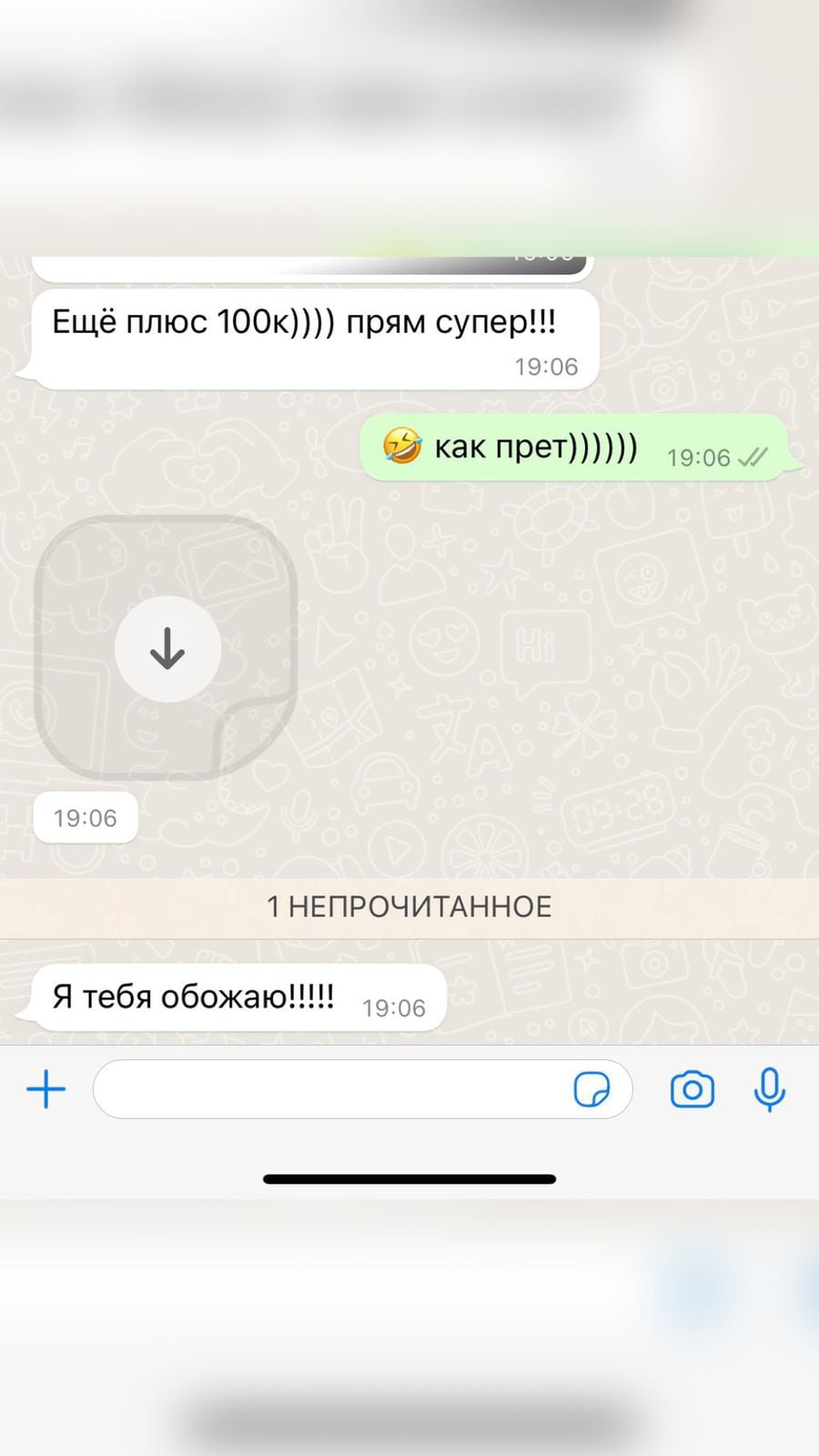The height and width of the screenshot is (1456, 819).
Task: Download the undelivered sticker
Action: point(167,649)
